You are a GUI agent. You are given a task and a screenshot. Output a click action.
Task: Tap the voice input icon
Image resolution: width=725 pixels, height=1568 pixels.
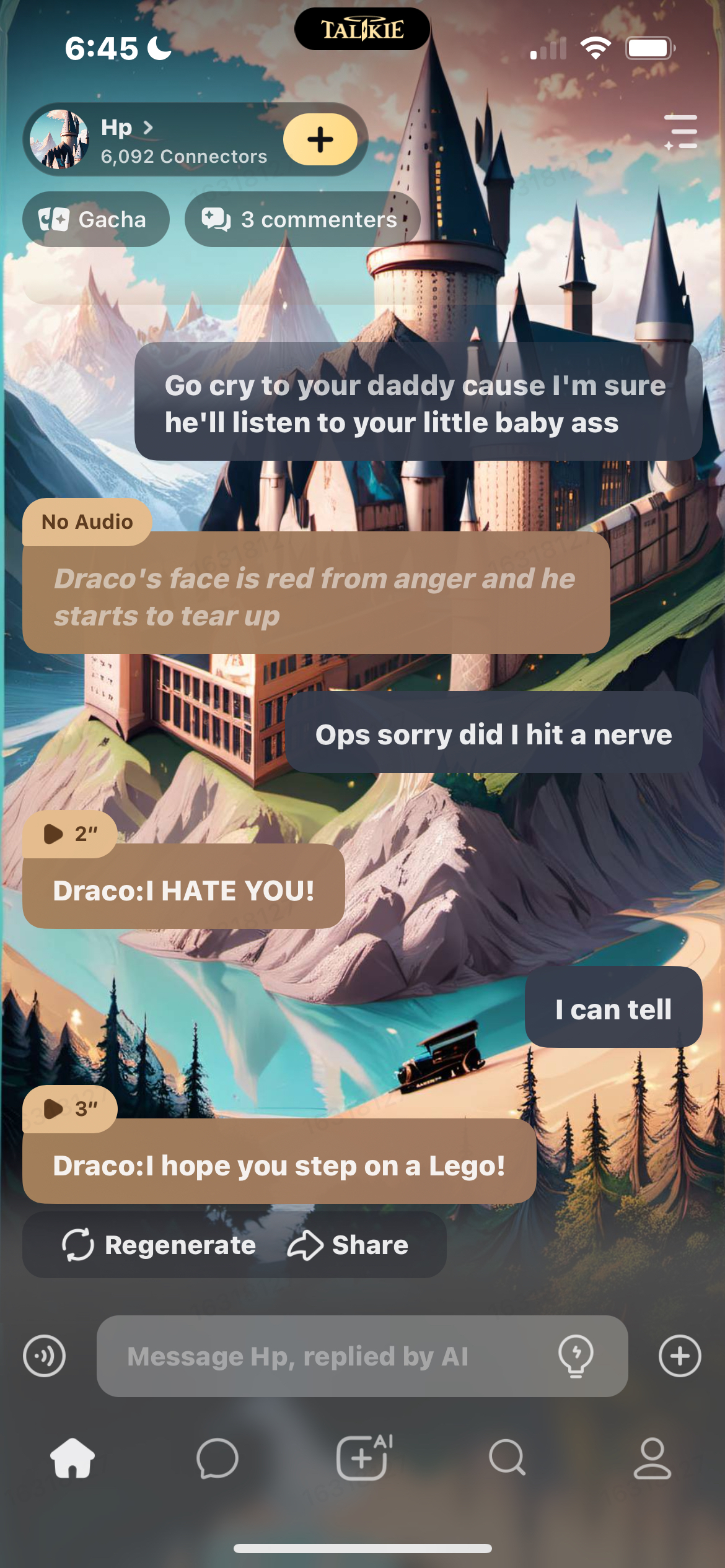tap(44, 1356)
